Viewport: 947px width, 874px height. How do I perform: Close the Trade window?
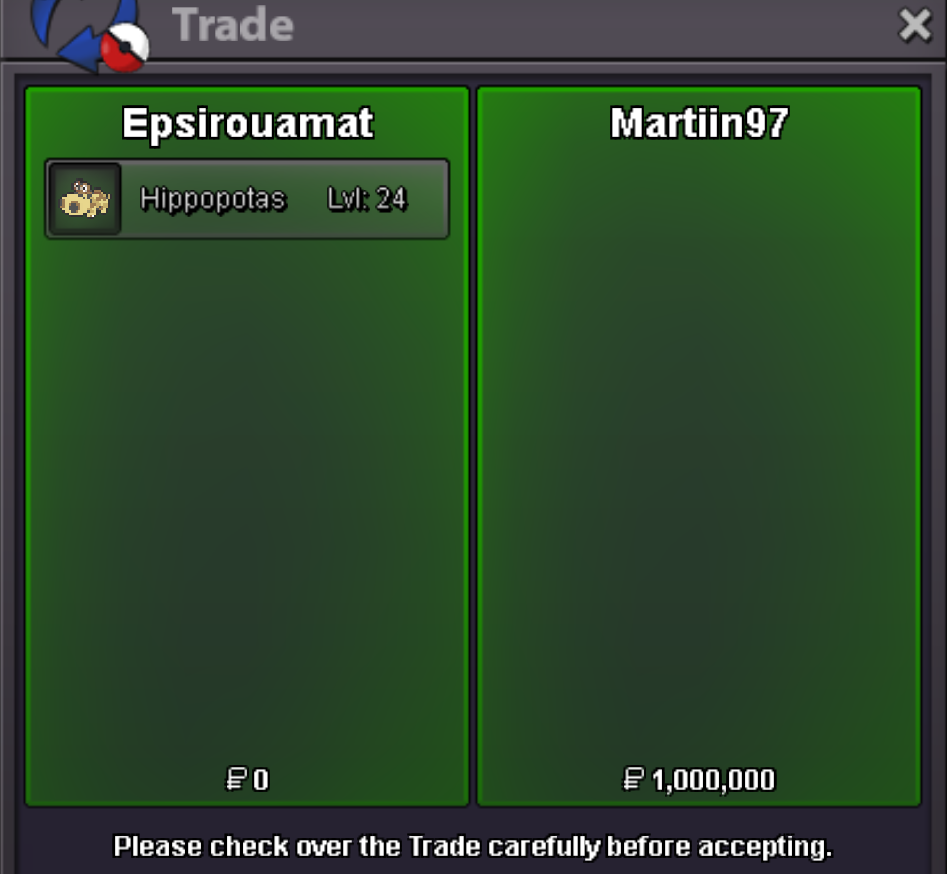pyautogui.click(x=914, y=26)
